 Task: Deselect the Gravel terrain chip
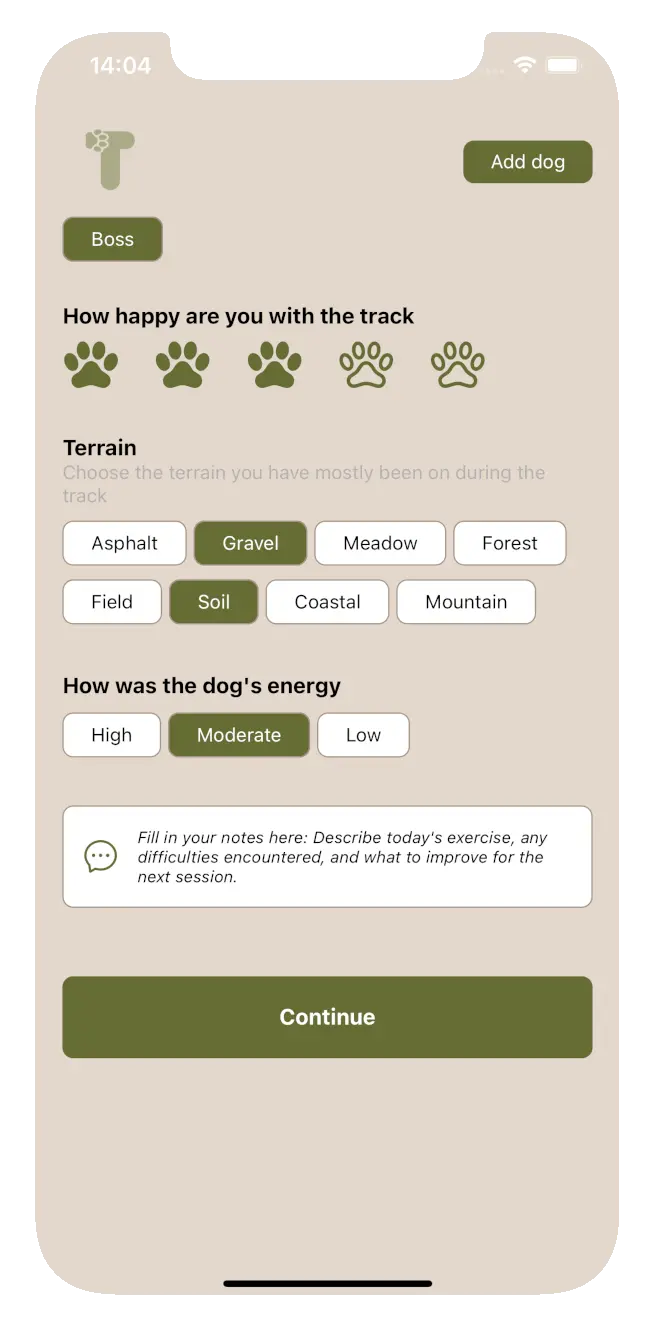click(250, 543)
